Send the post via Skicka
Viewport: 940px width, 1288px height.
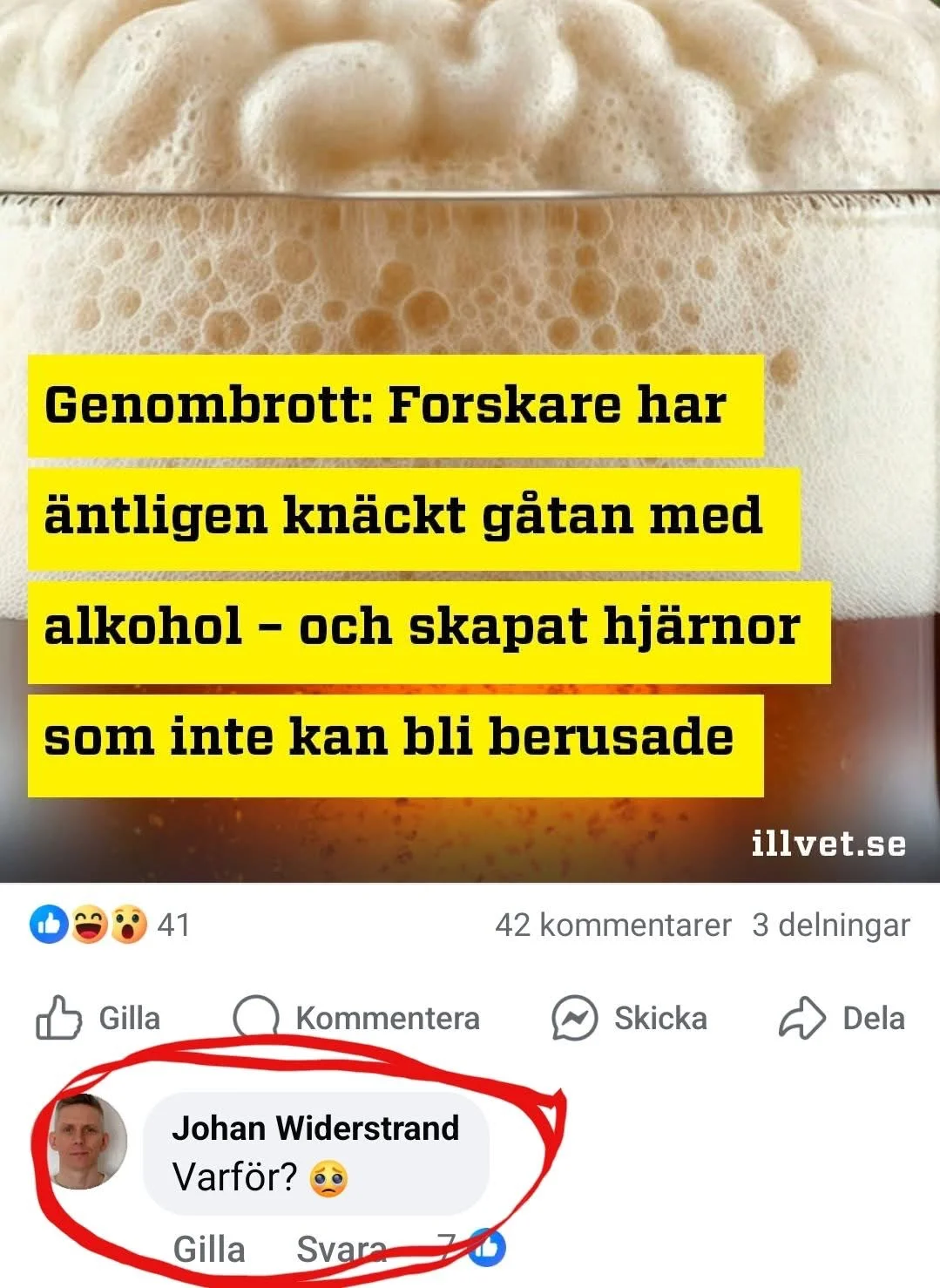point(630,1018)
